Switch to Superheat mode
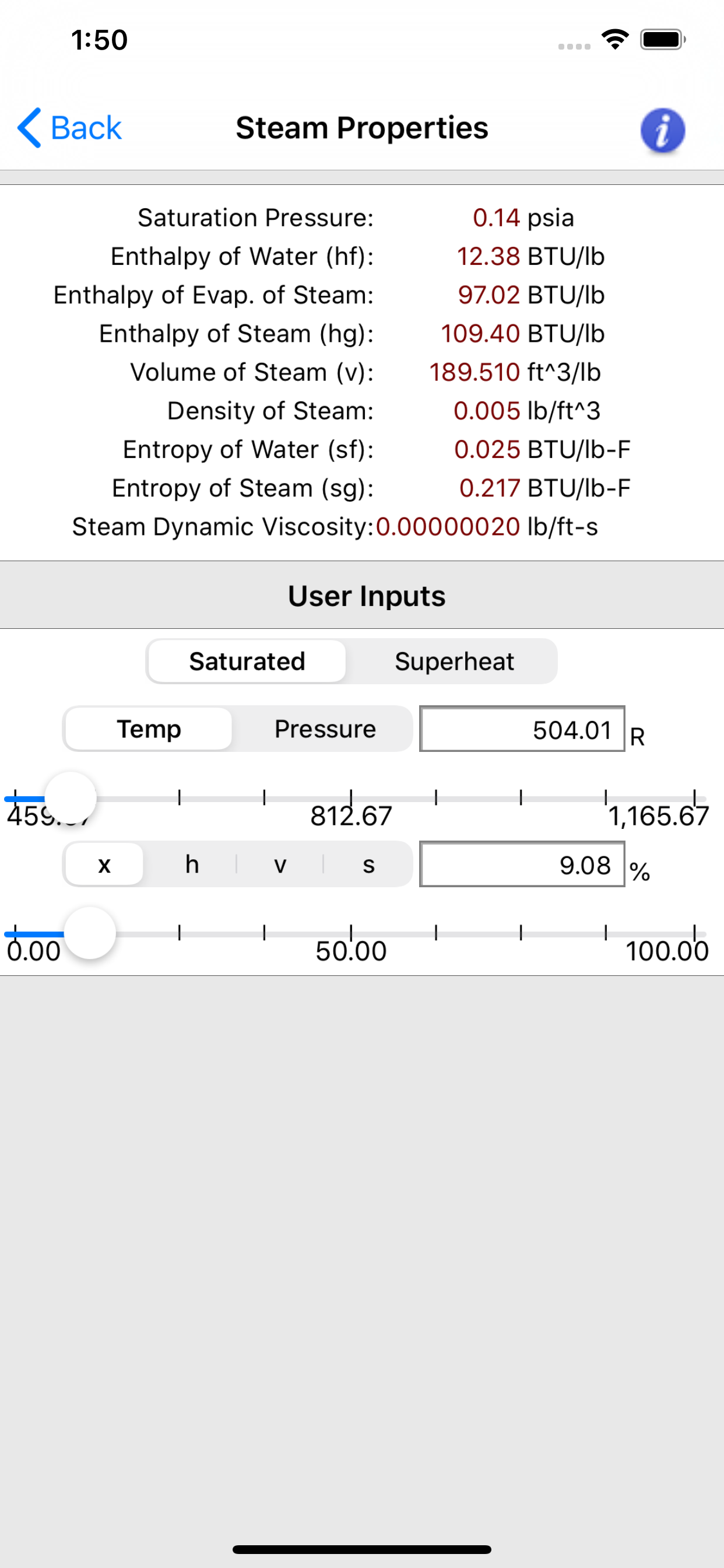This screenshot has width=724, height=1568. (454, 661)
